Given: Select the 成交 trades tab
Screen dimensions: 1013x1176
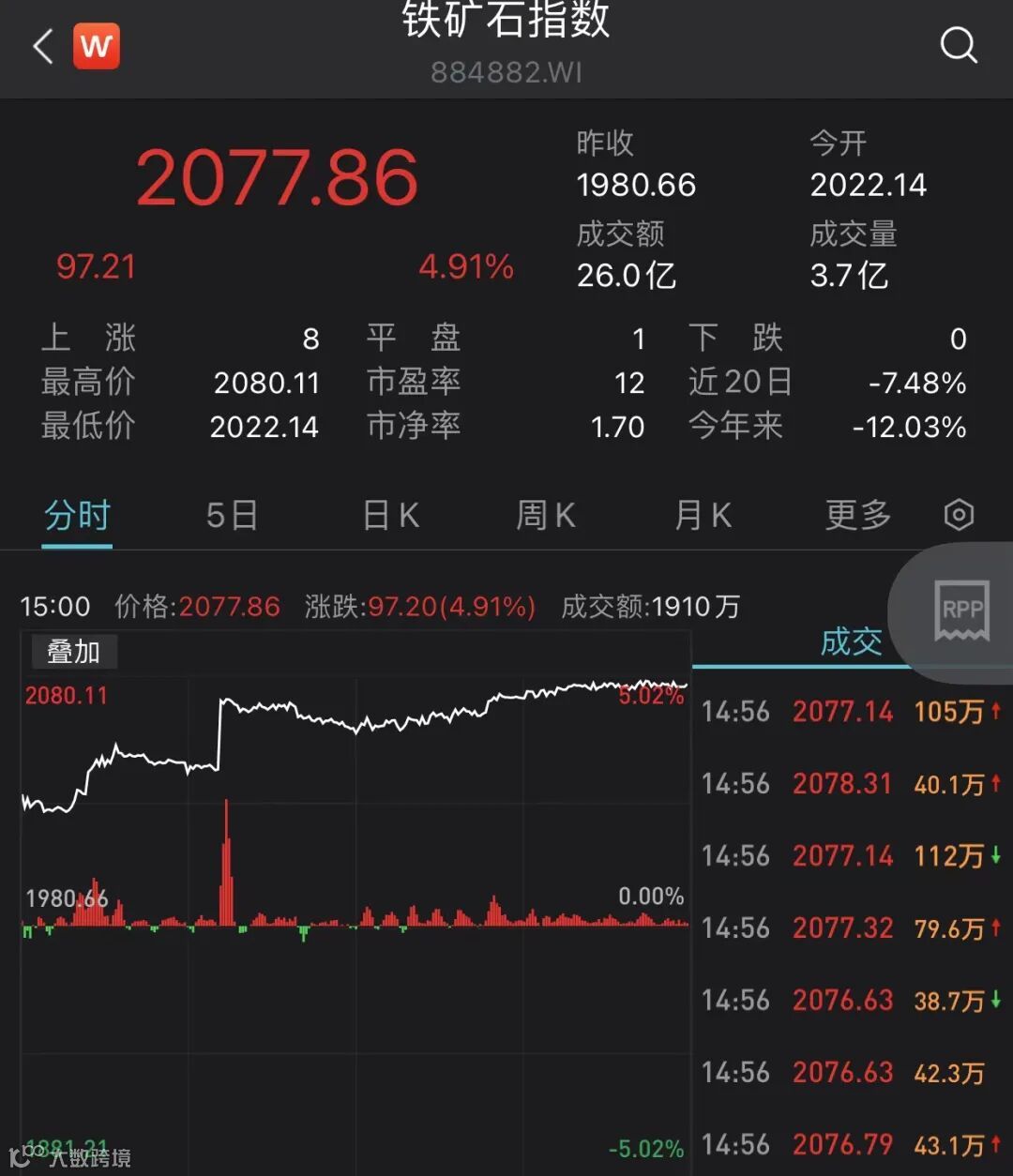Looking at the screenshot, I should tap(851, 642).
